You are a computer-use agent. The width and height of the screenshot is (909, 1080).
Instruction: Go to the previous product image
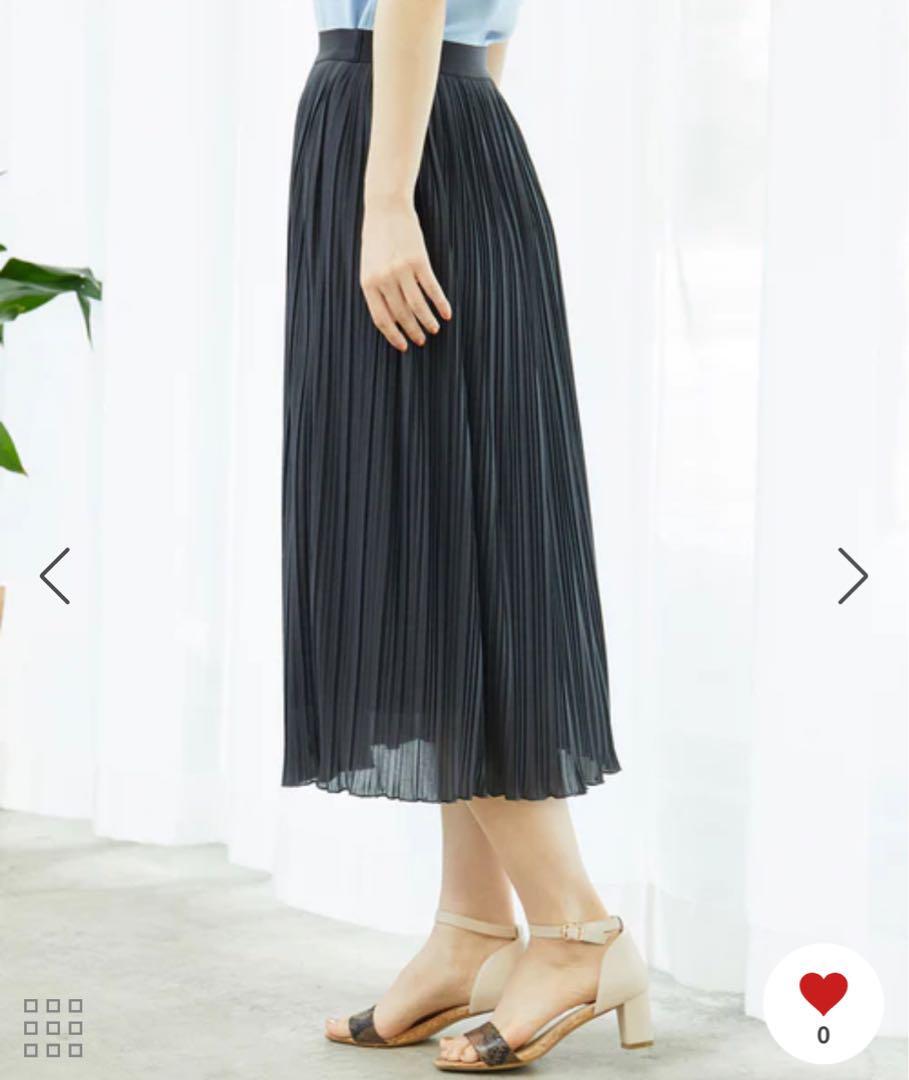click(55, 576)
